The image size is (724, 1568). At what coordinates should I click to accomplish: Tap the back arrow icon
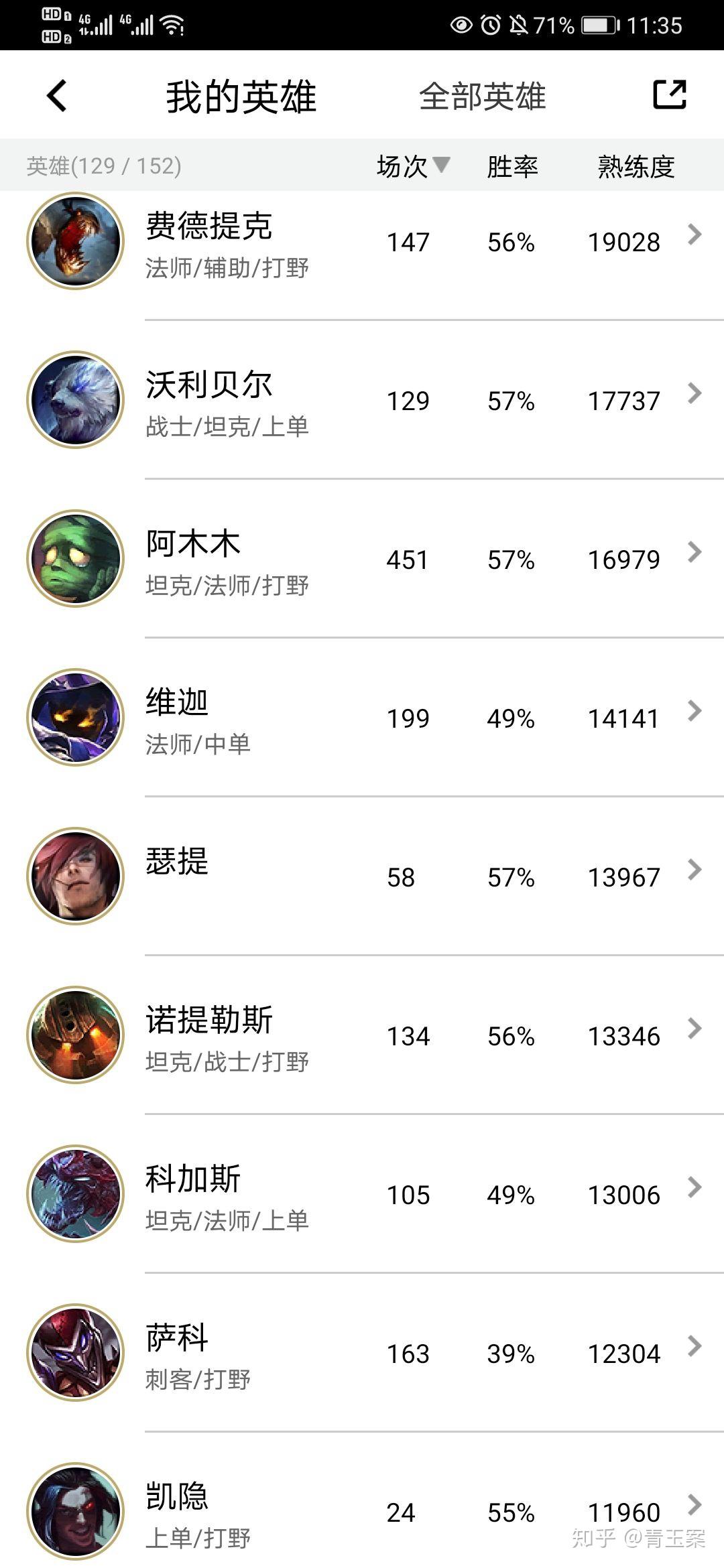pyautogui.click(x=57, y=95)
